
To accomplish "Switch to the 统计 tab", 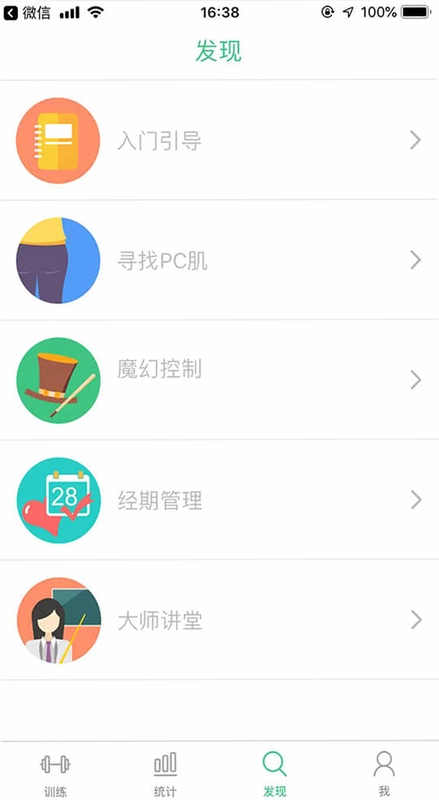I will pos(165,771).
